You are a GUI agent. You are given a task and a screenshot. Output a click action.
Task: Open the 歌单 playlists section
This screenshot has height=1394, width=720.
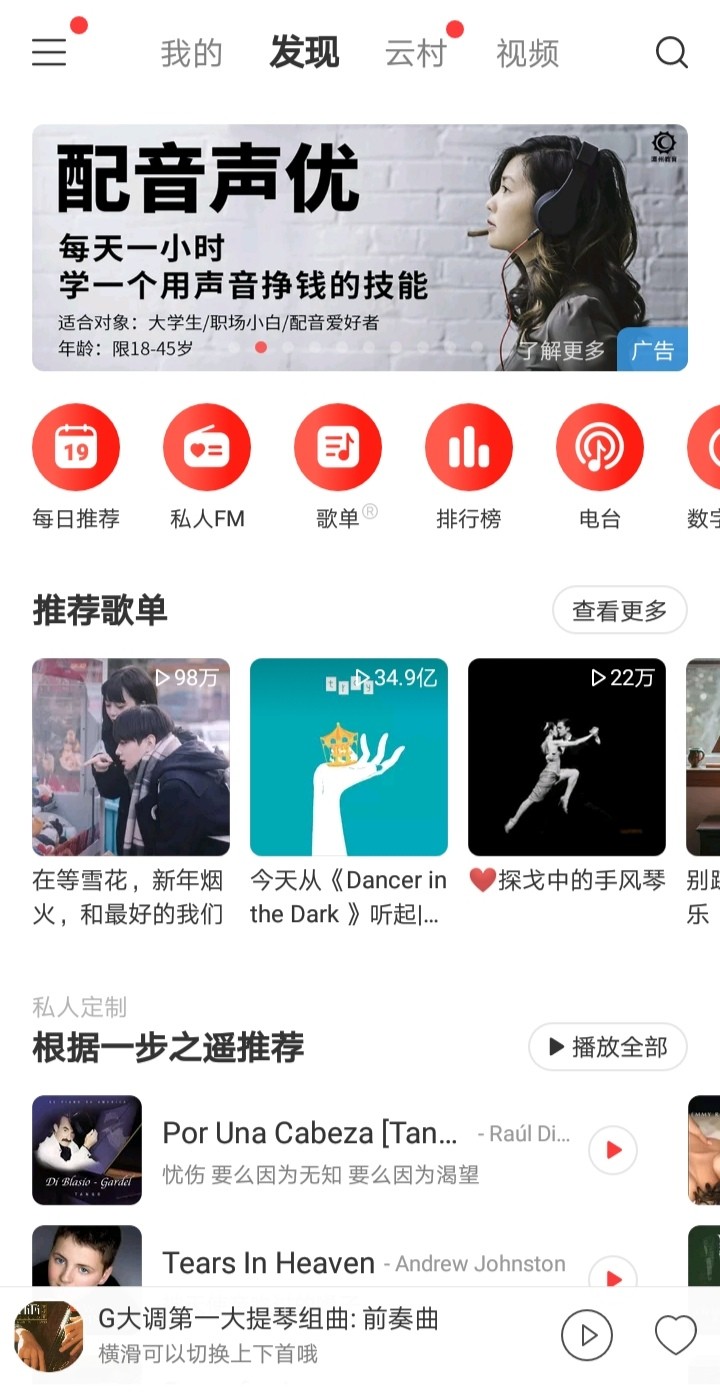pyautogui.click(x=338, y=447)
